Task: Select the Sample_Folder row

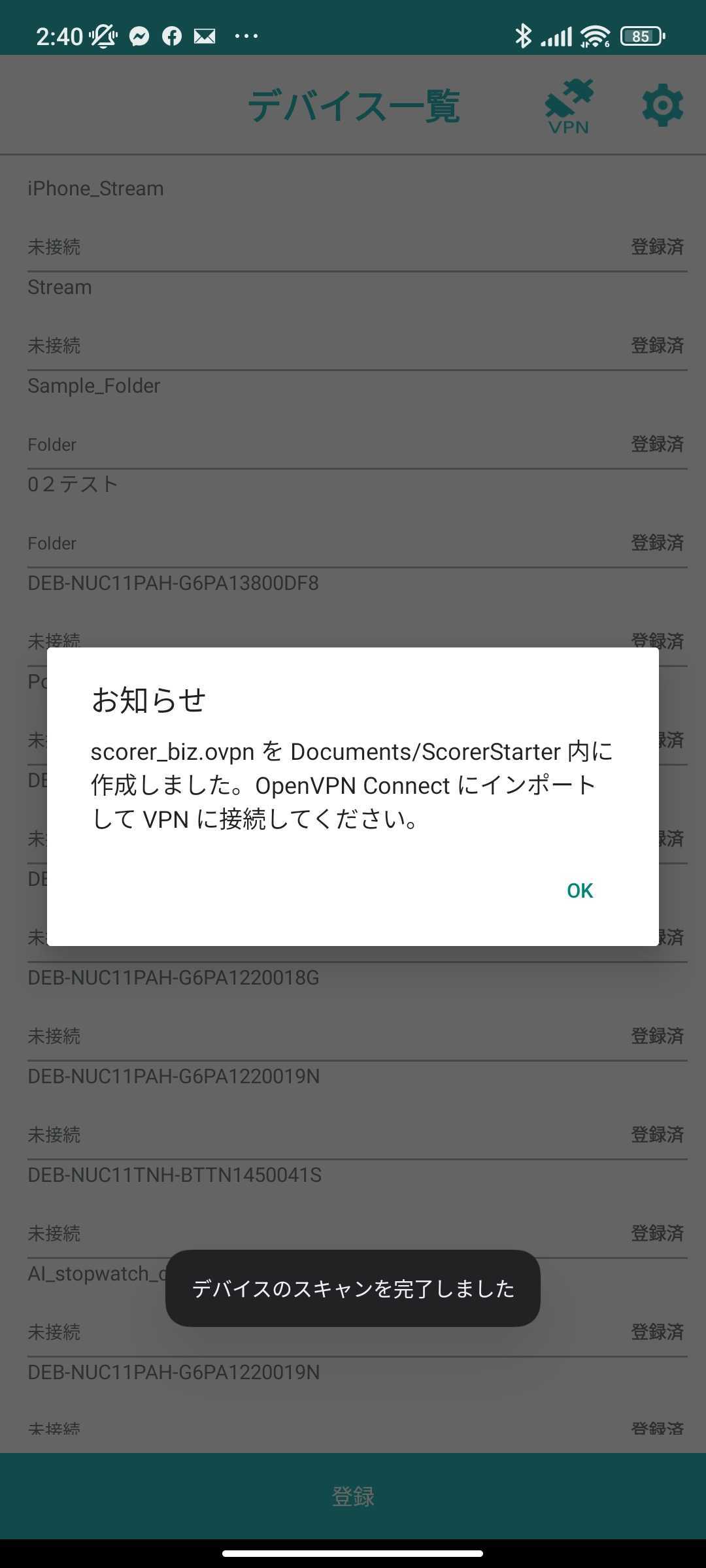Action: [353, 414]
